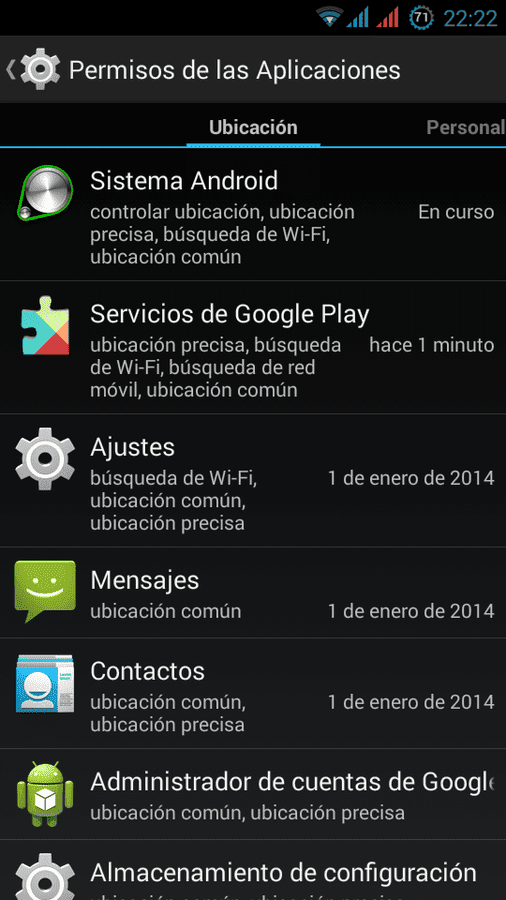Switch to the Personal tab
This screenshot has width=506, height=900.
point(466,127)
